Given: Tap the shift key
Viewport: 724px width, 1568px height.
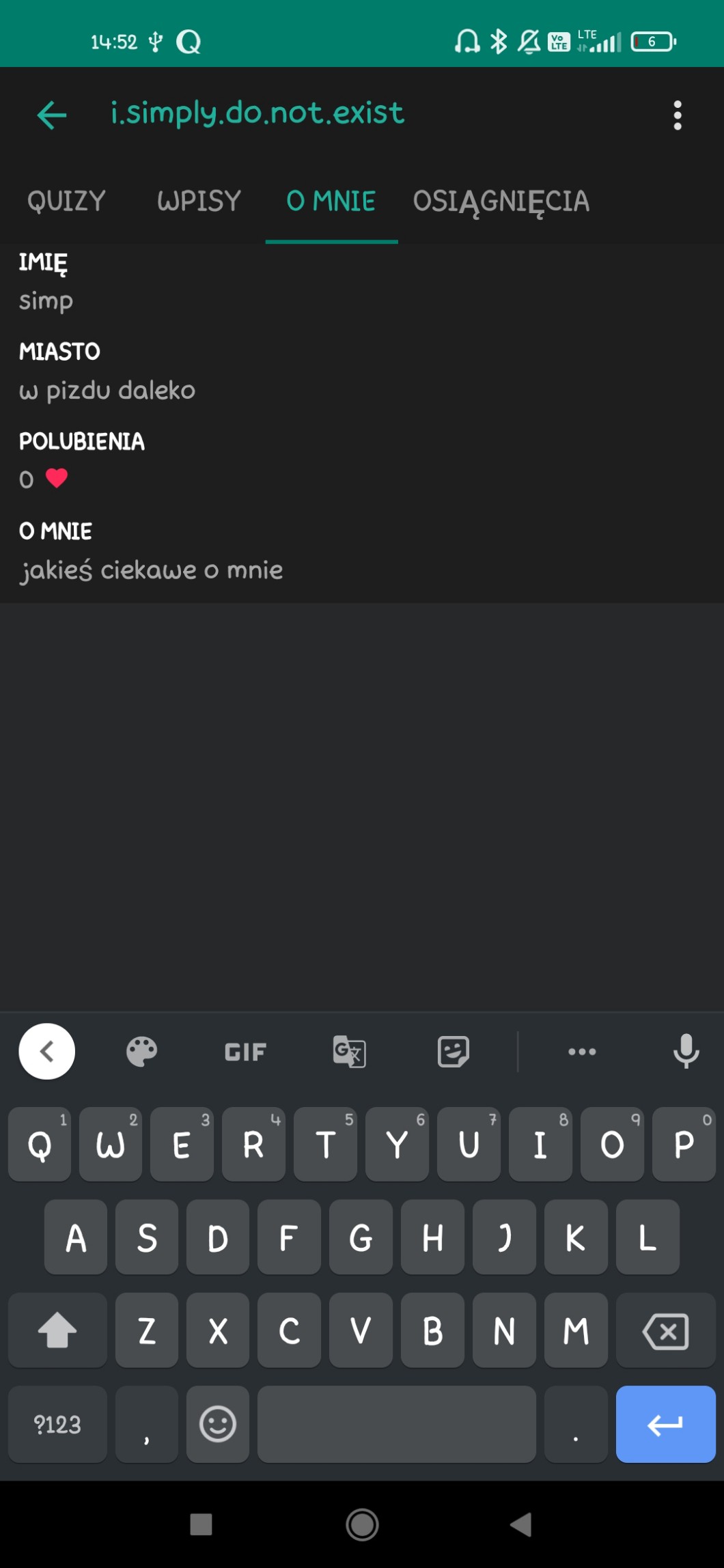Looking at the screenshot, I should [x=57, y=1331].
